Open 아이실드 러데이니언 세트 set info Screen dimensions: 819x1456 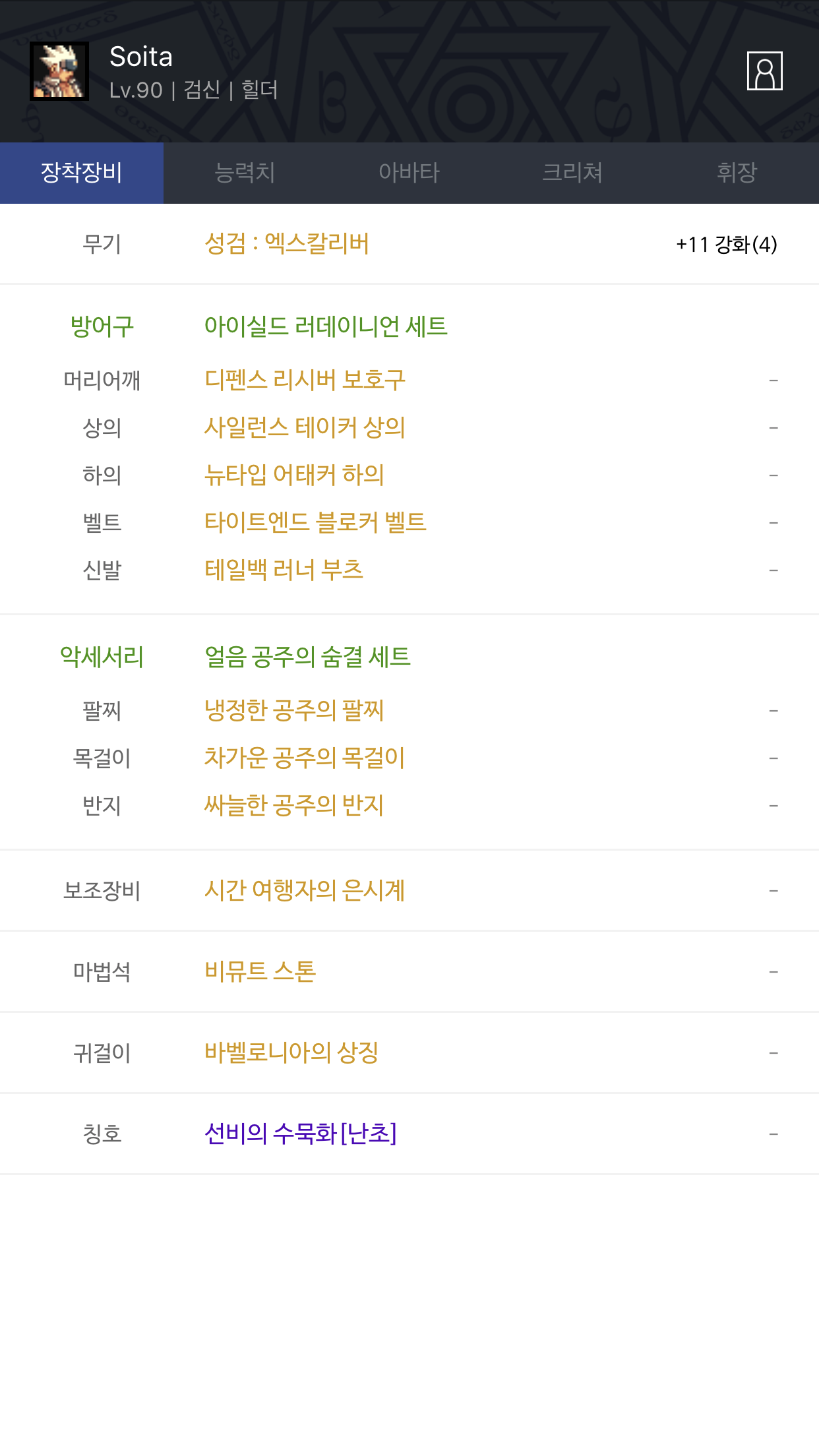pyautogui.click(x=326, y=326)
